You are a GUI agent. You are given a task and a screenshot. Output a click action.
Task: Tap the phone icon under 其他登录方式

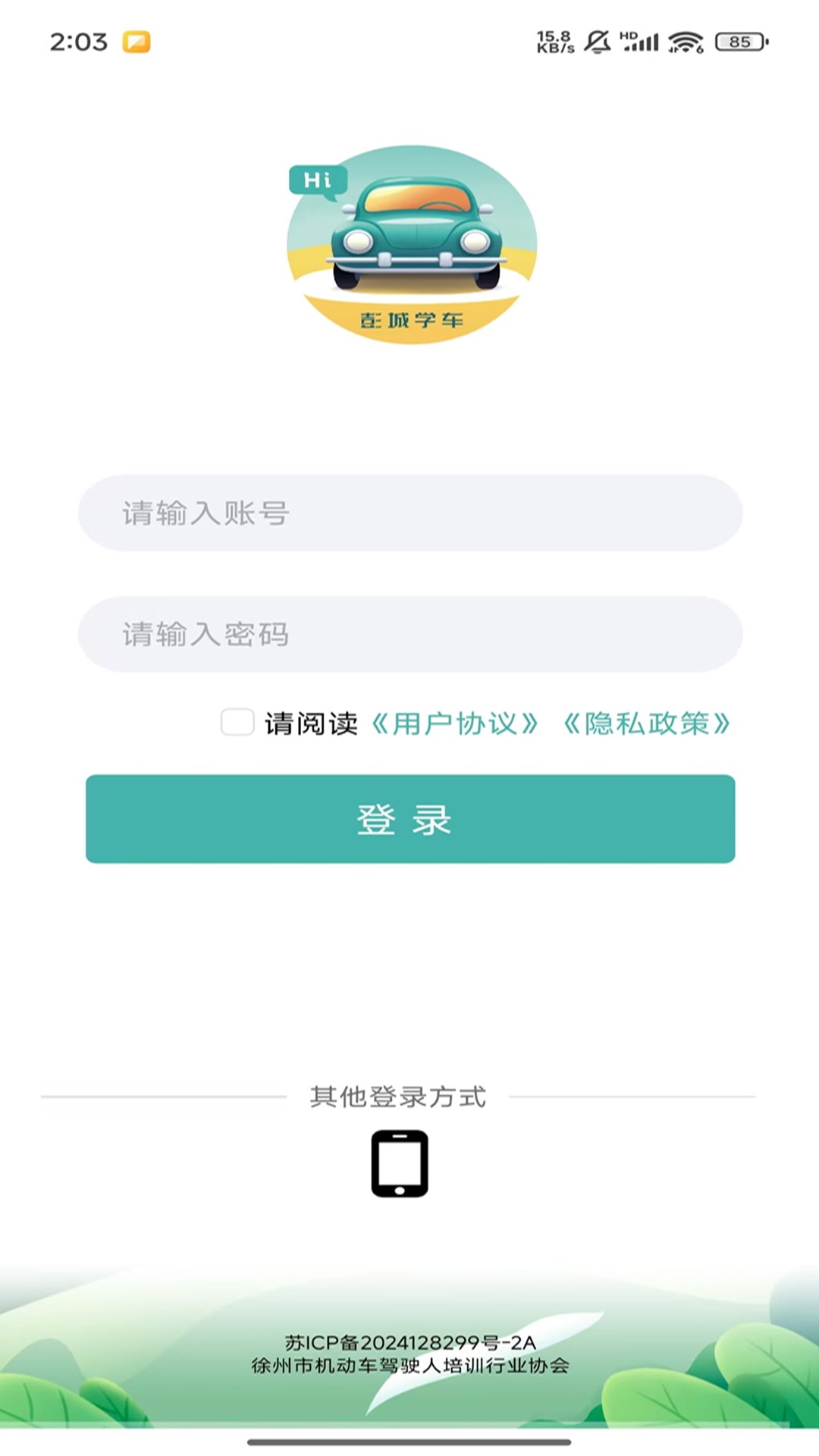click(400, 1163)
